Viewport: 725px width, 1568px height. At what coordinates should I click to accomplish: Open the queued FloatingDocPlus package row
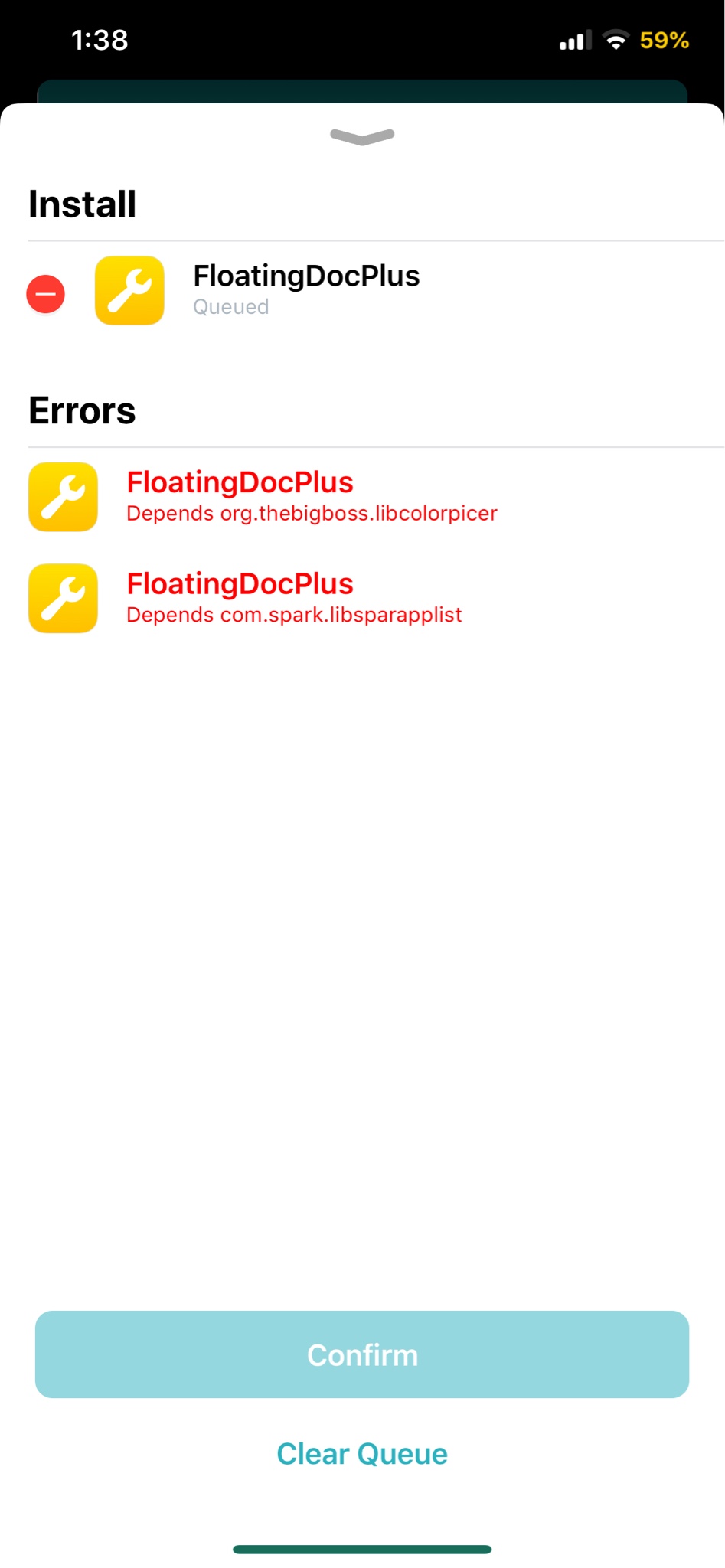306,290
